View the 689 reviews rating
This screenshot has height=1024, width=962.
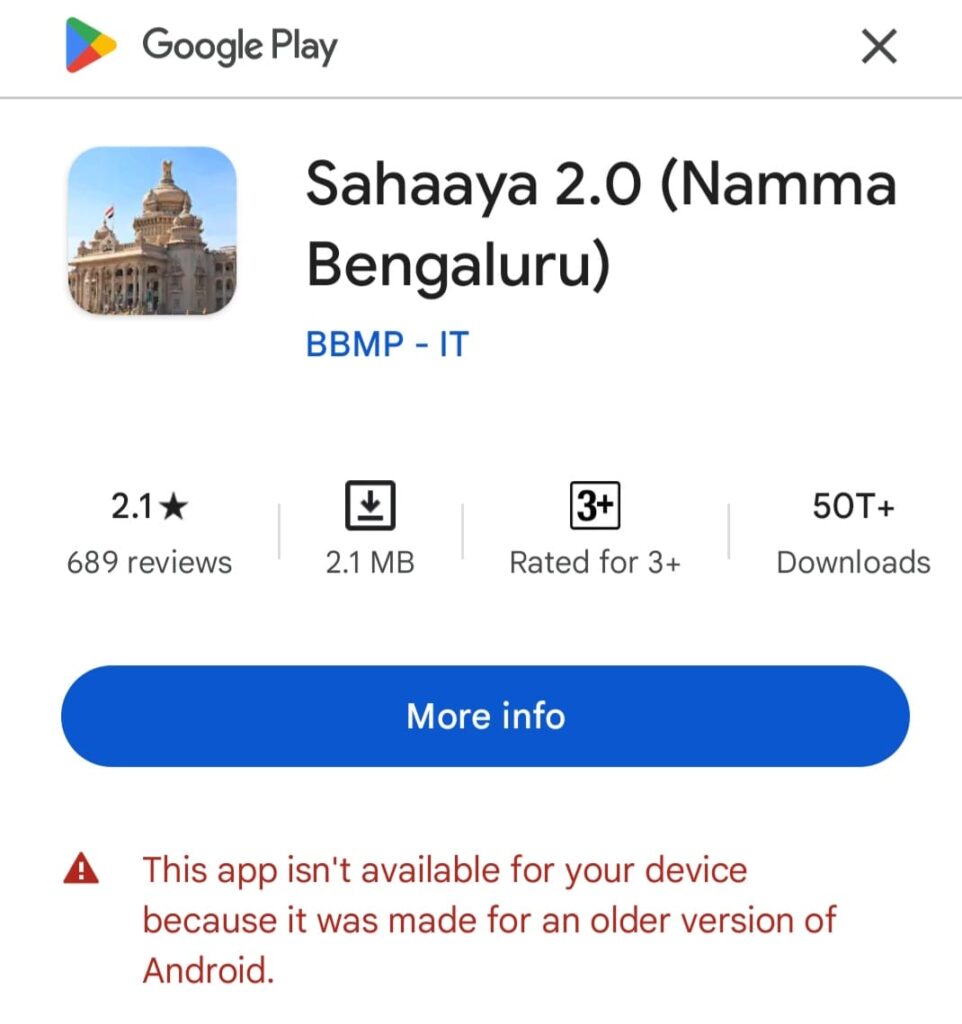pos(149,534)
